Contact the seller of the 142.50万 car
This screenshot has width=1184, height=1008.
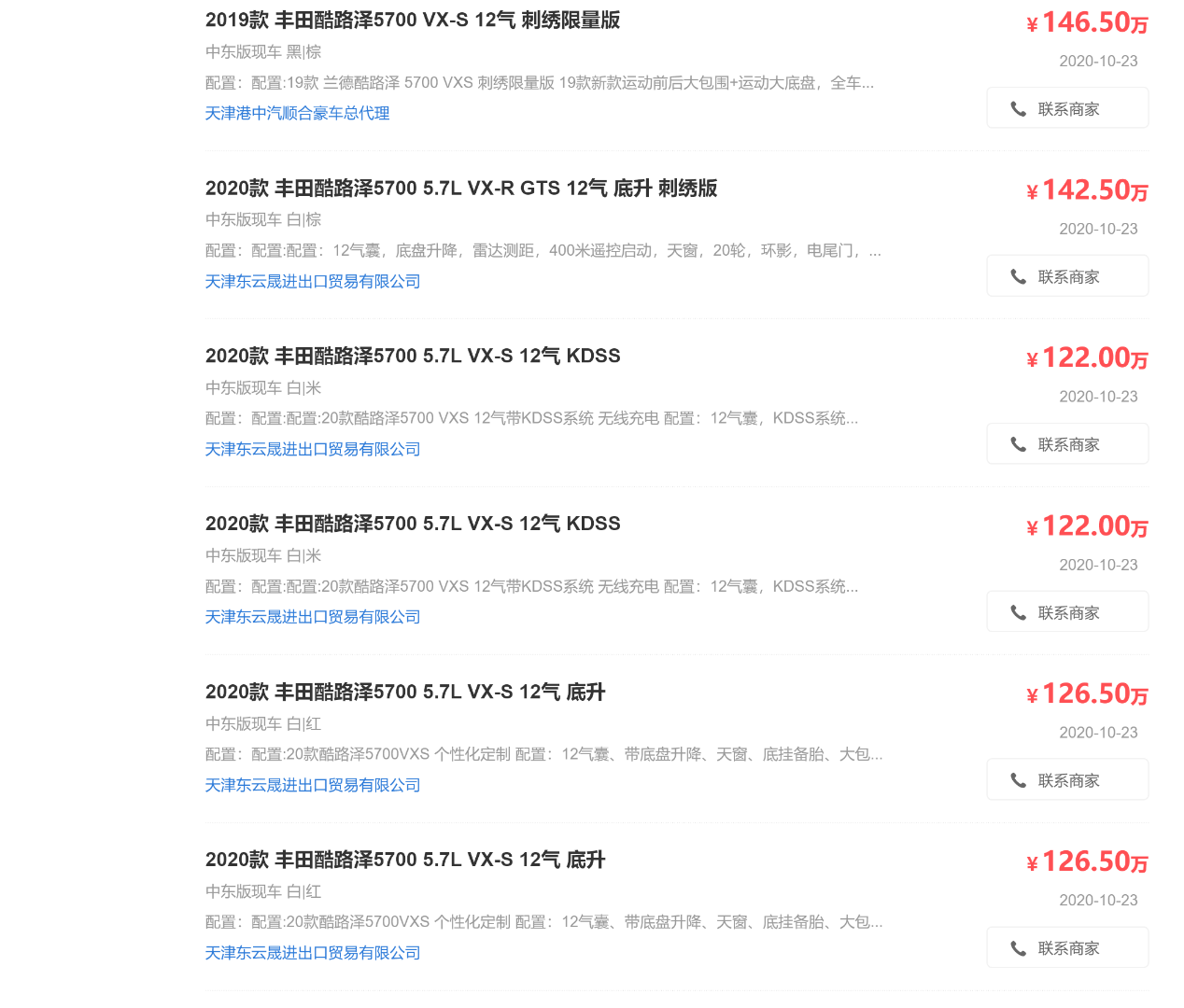point(1067,276)
